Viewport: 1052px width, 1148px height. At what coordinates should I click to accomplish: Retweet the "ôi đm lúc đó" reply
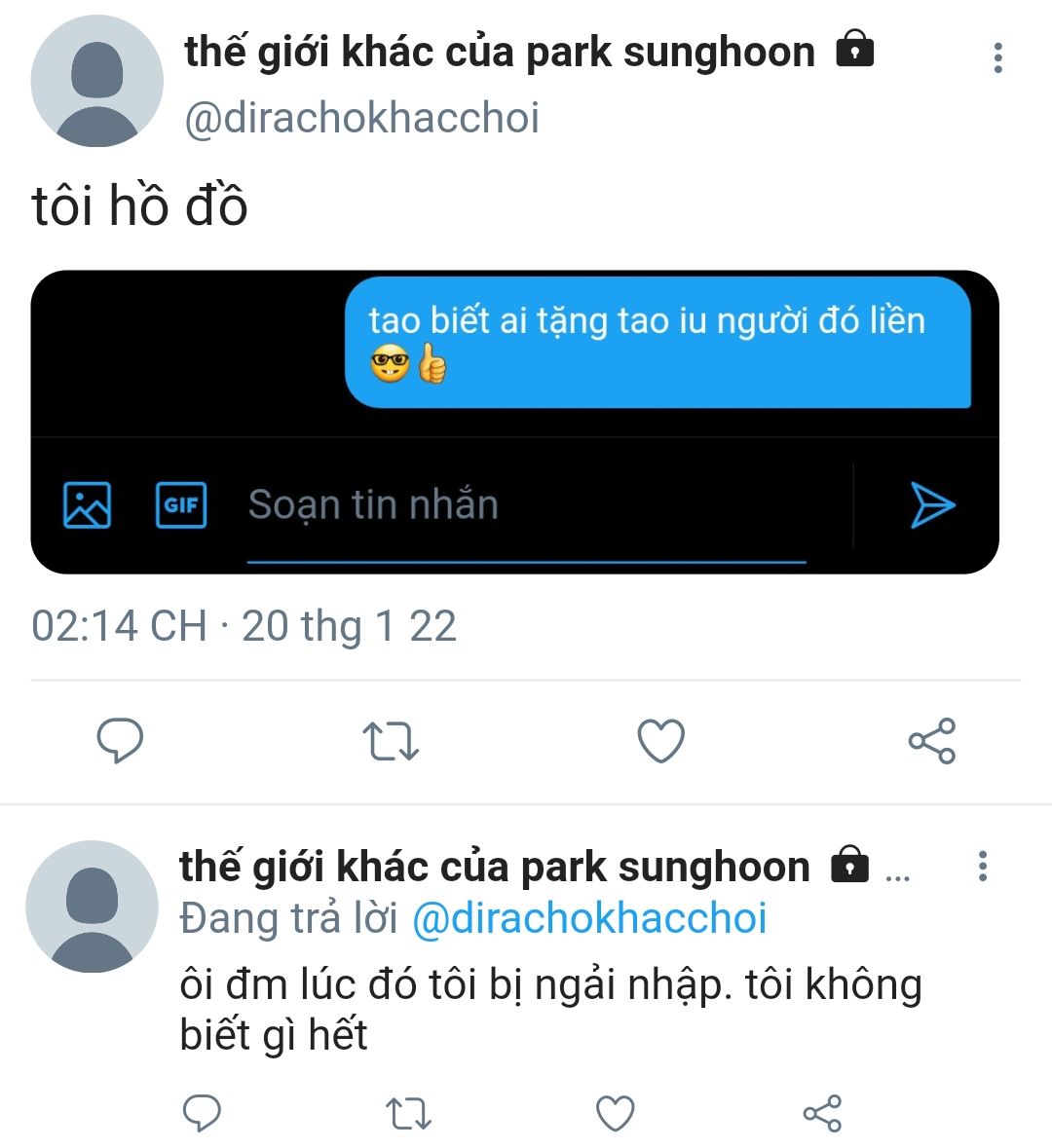click(x=408, y=1113)
